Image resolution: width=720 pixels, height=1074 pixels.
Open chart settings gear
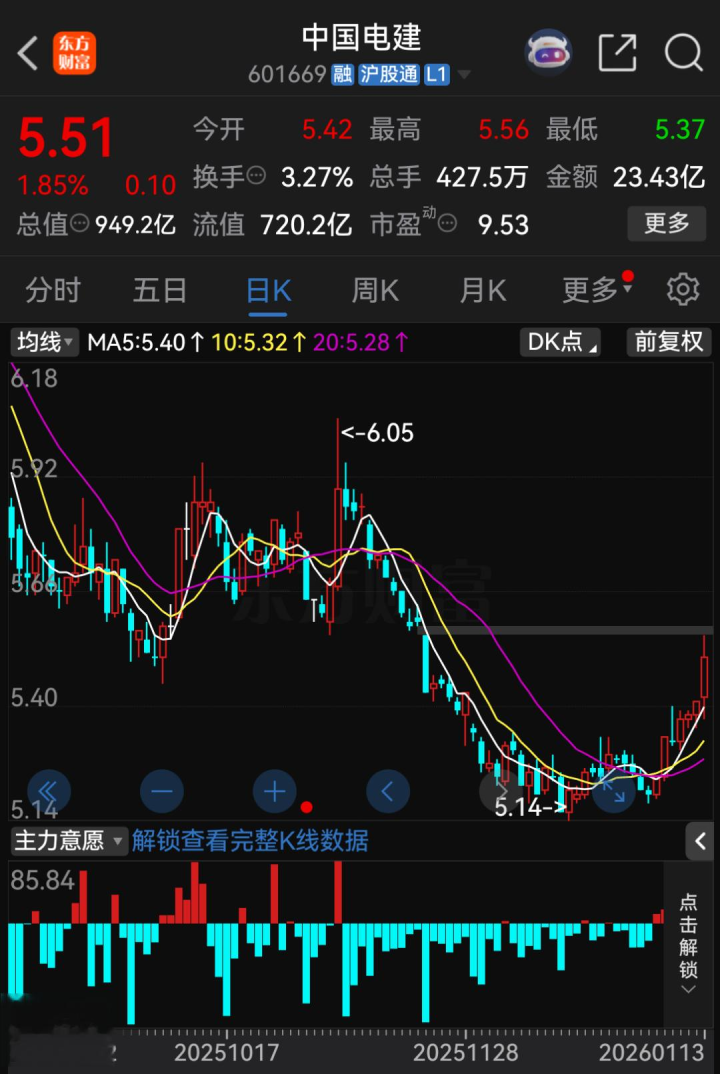point(683,291)
